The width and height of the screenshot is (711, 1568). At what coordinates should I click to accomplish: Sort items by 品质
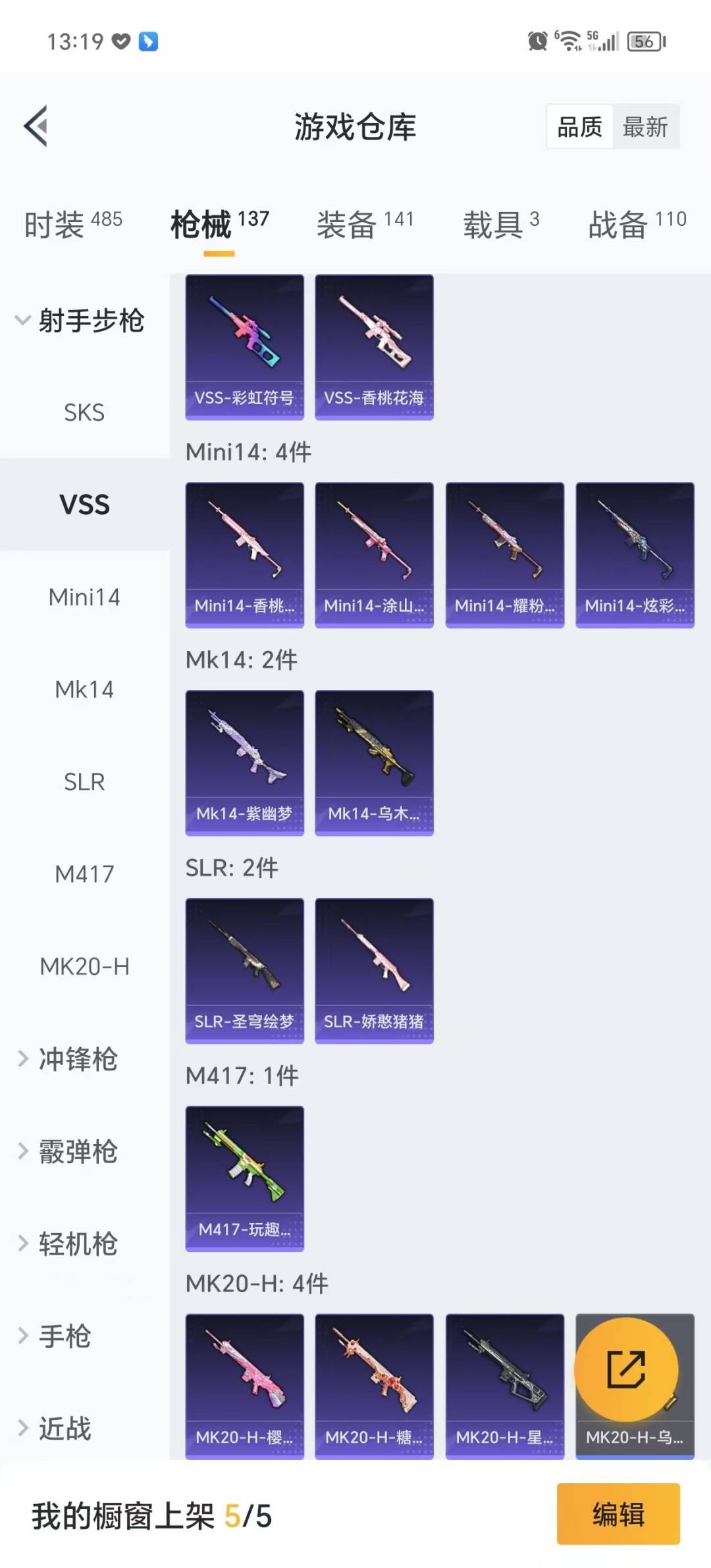click(x=579, y=126)
